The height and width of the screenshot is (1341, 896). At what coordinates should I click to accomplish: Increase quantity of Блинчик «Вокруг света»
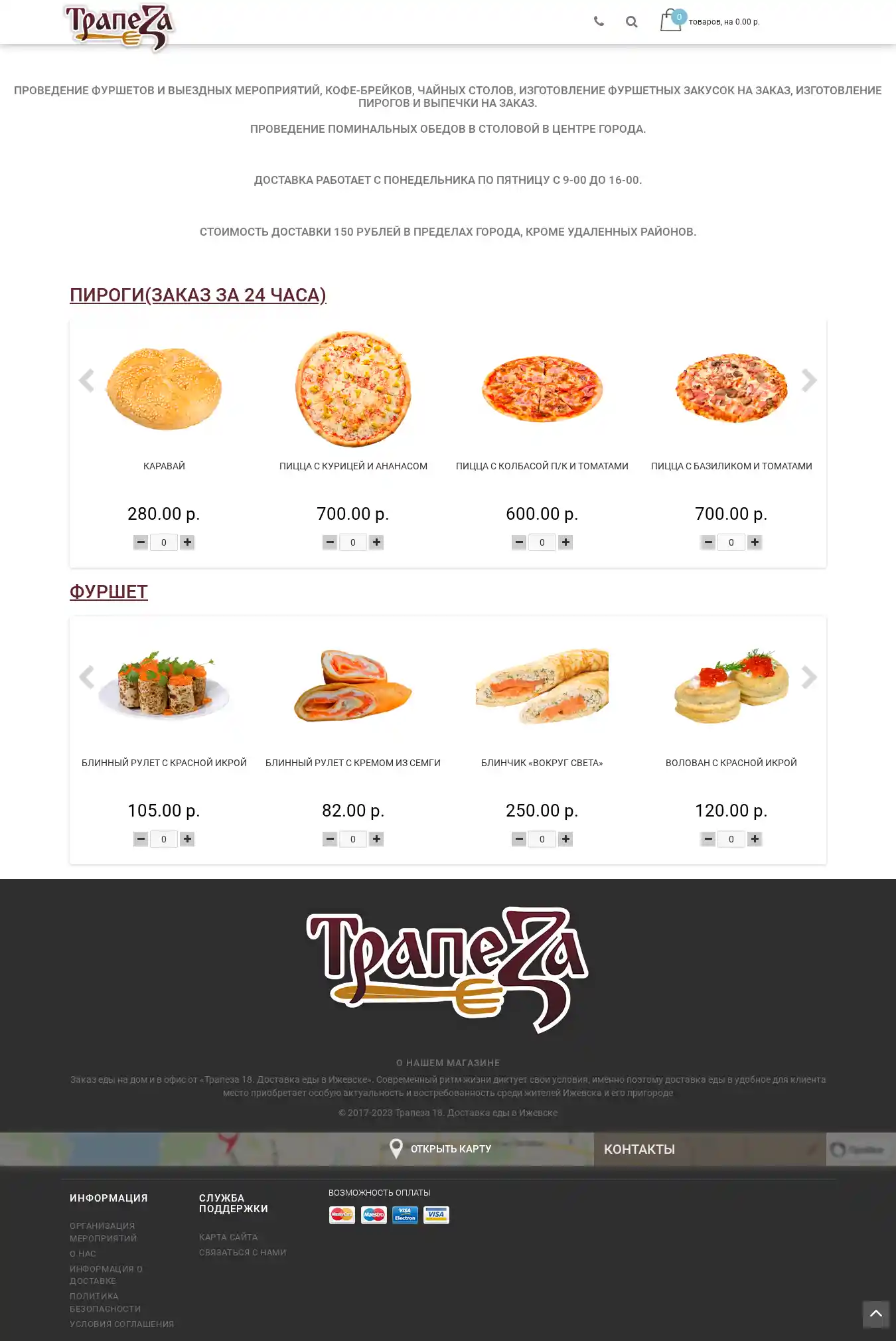click(x=565, y=839)
